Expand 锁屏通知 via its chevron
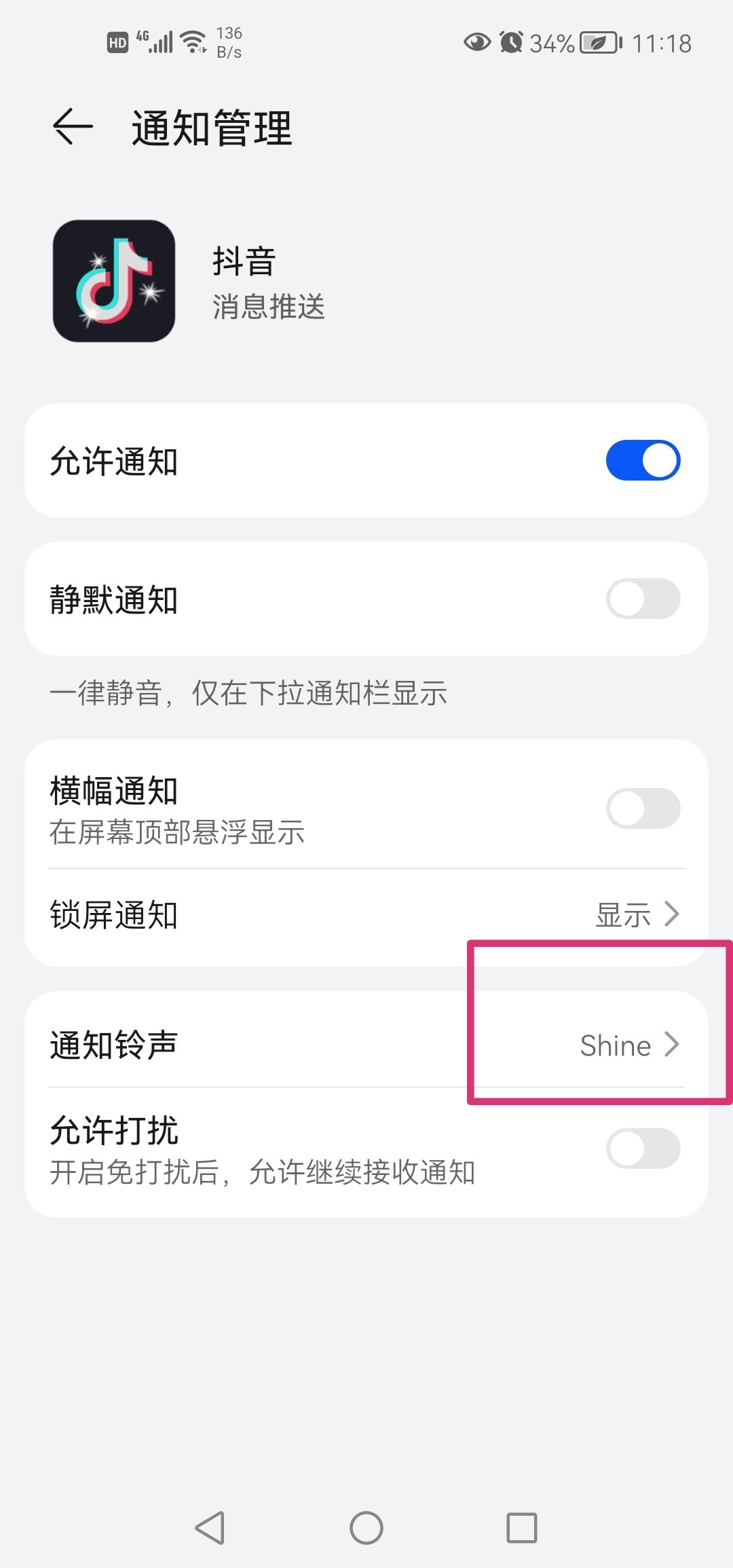This screenshot has height=1568, width=733. point(672,914)
